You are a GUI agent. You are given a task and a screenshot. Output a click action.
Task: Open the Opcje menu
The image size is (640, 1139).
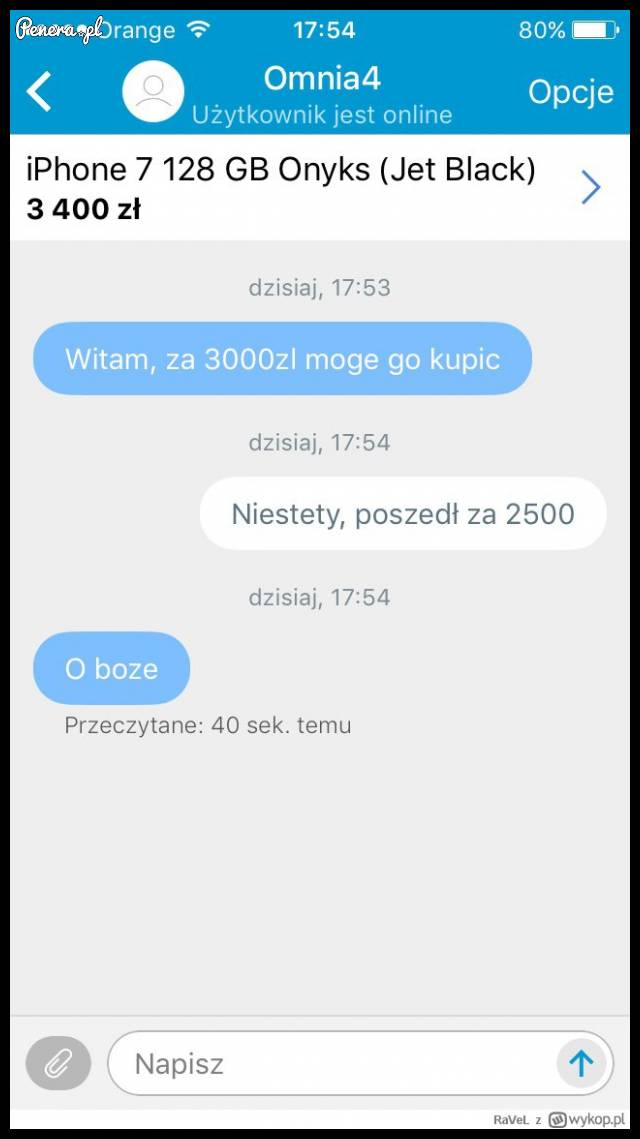570,92
